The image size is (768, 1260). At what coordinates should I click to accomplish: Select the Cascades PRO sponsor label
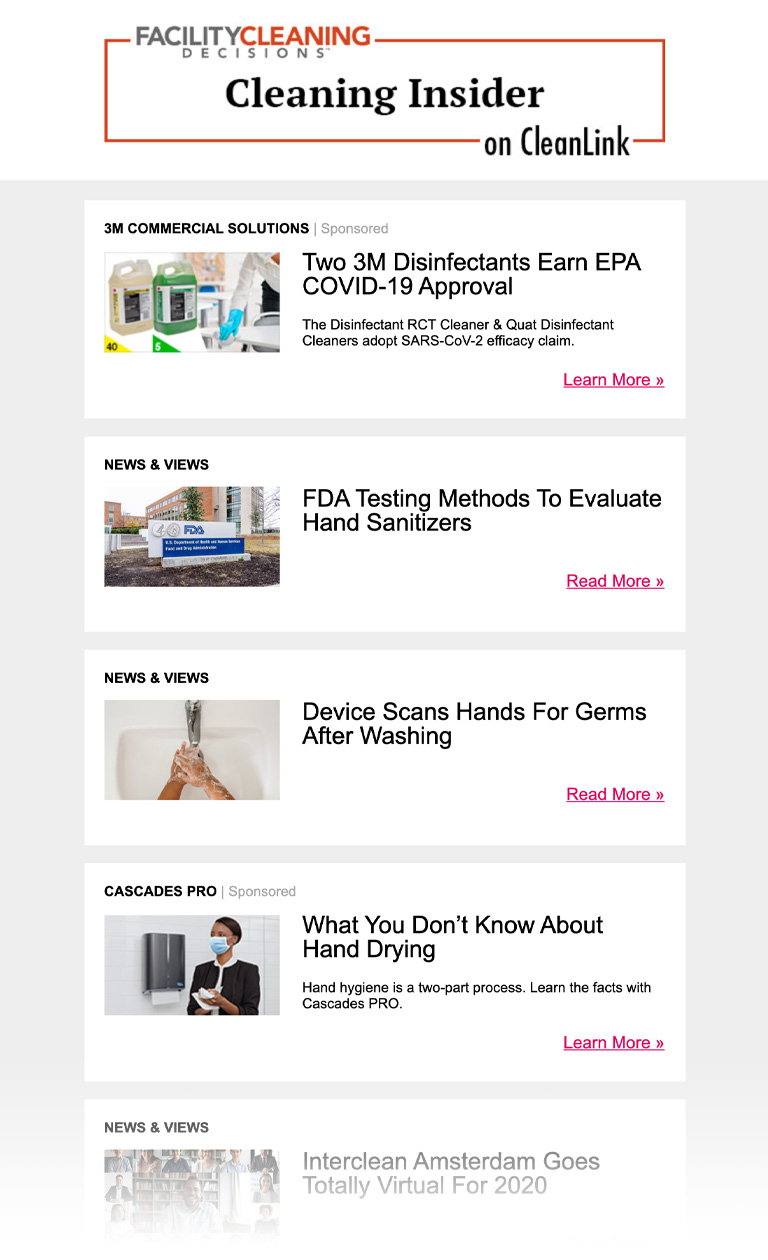tap(161, 891)
